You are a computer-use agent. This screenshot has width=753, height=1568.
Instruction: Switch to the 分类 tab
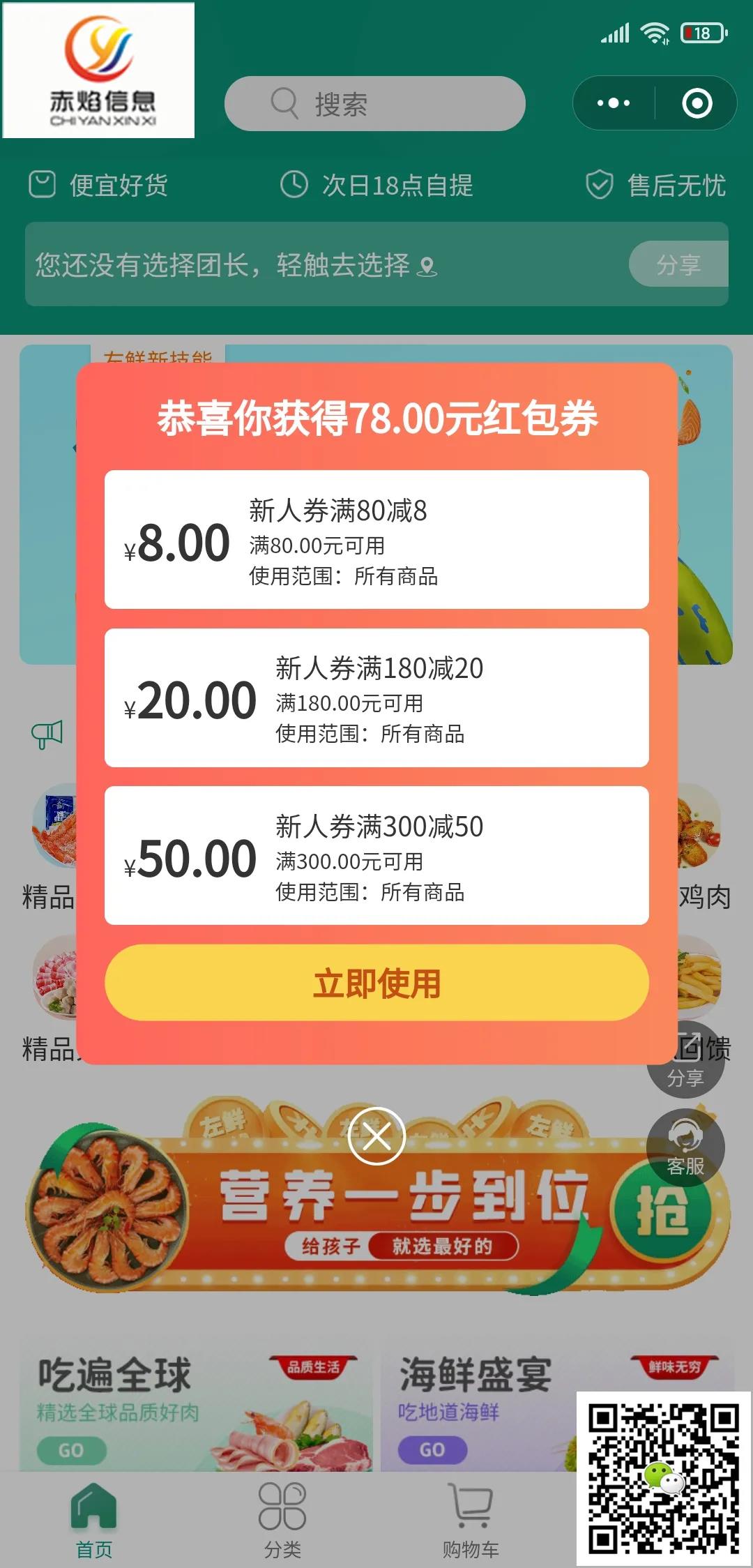pyautogui.click(x=282, y=1521)
